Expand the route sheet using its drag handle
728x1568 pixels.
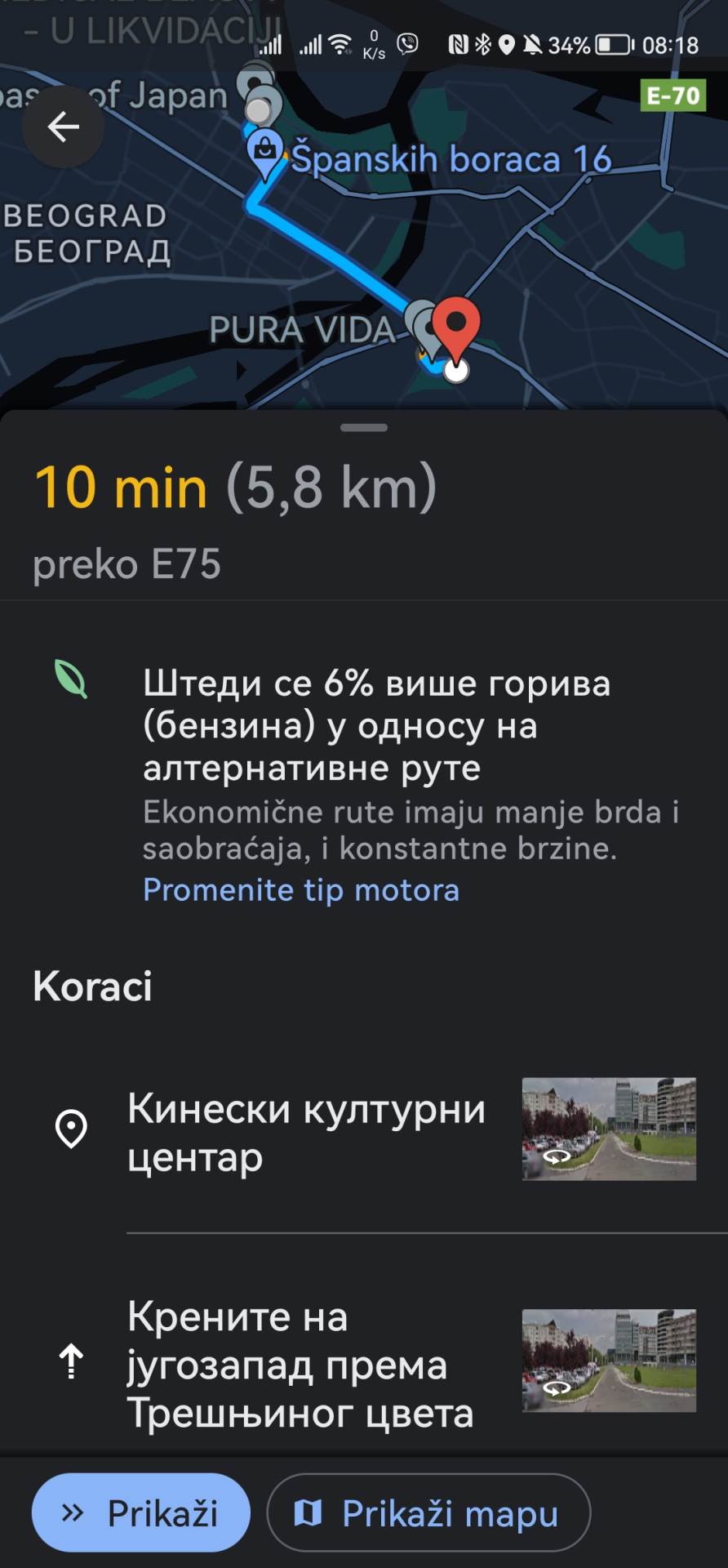[x=364, y=427]
